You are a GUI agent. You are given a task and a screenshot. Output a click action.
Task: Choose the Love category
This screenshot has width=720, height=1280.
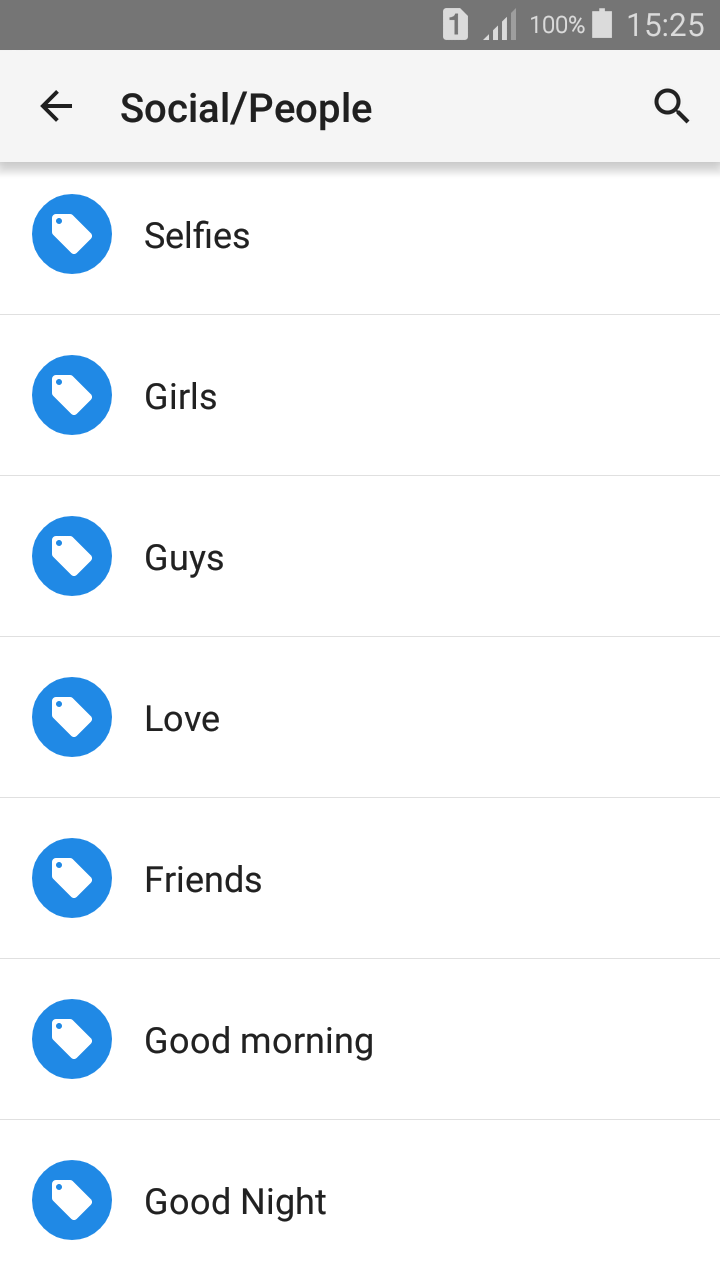pyautogui.click(x=182, y=719)
